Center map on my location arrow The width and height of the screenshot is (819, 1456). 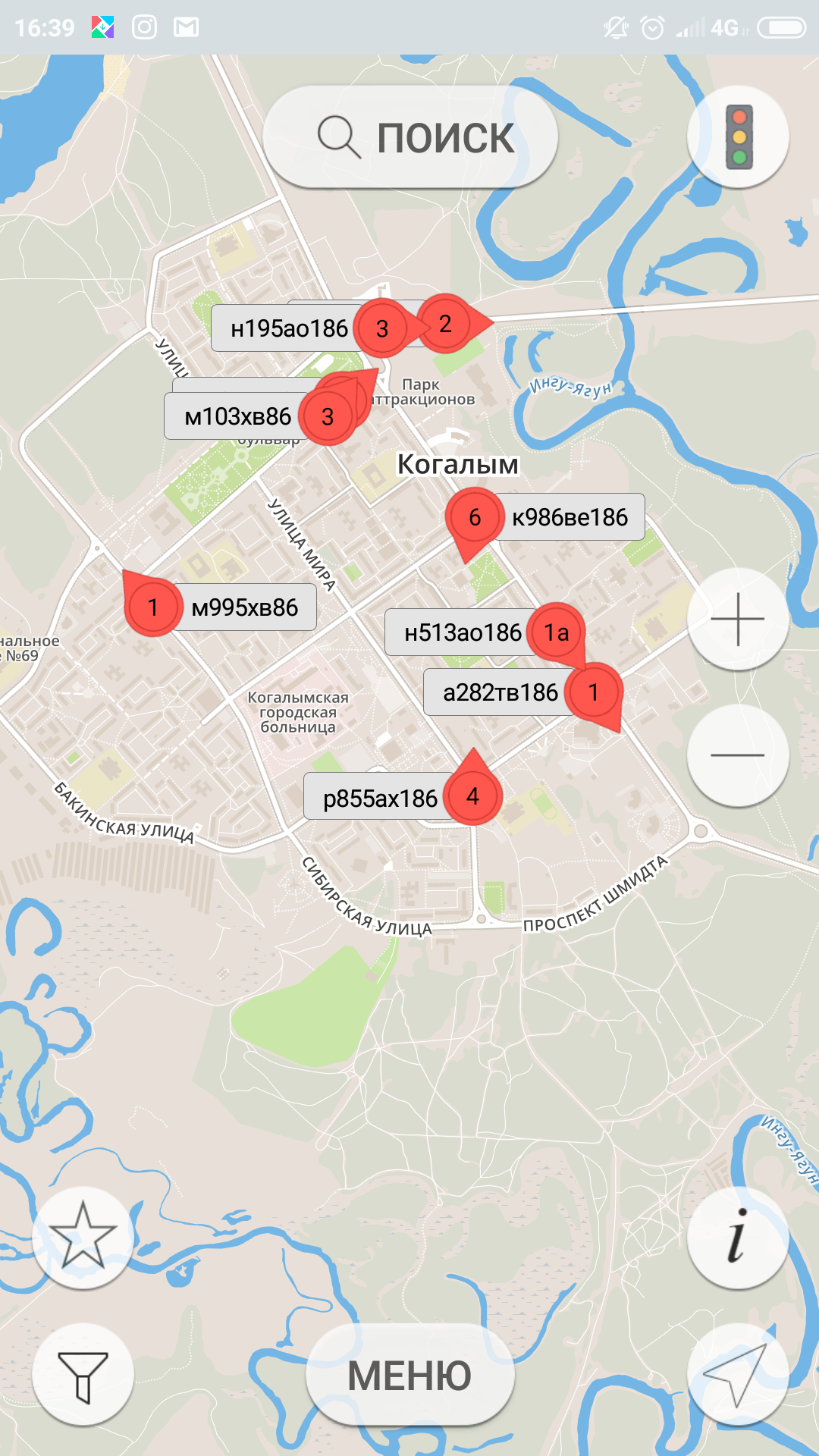738,1375
